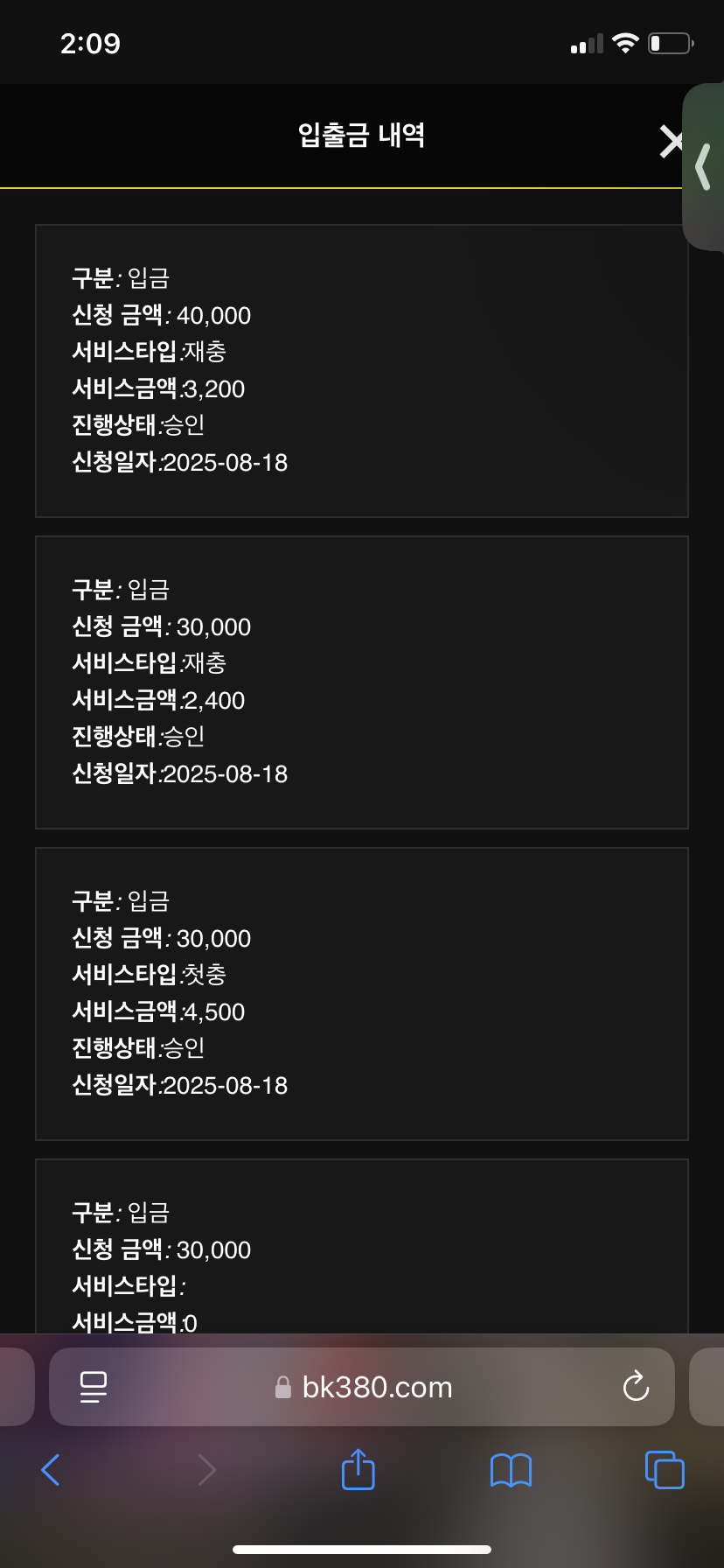Go back in Safari
The height and width of the screenshot is (1568, 724).
51,1470
